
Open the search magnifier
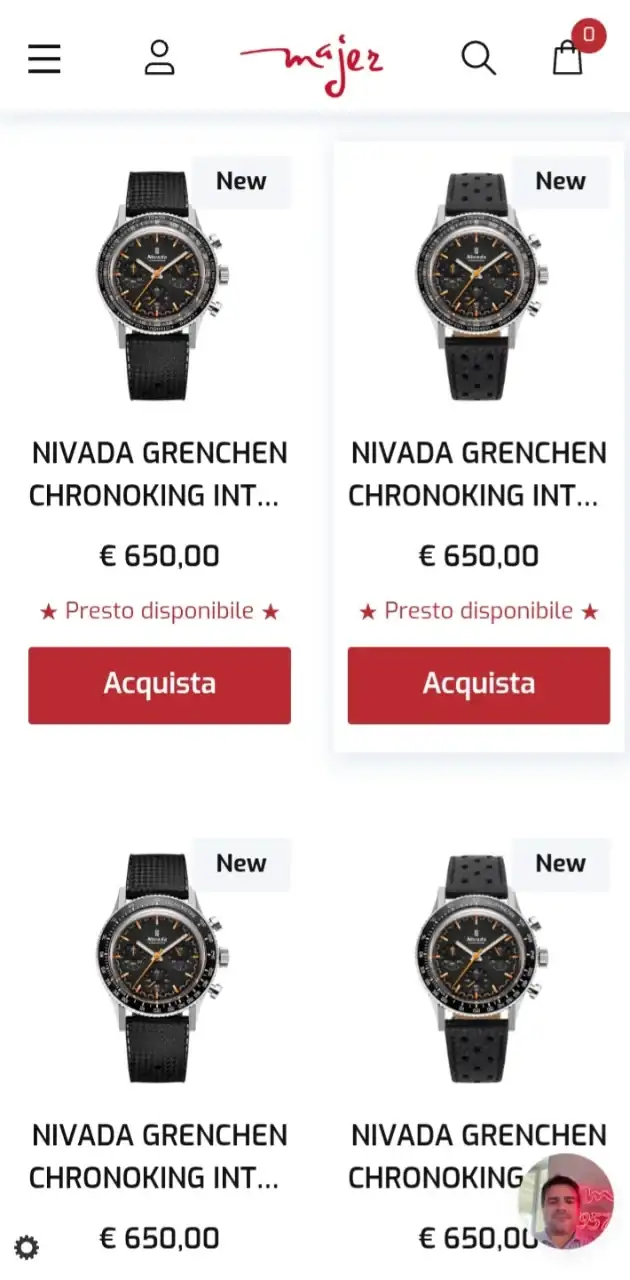[x=478, y=59]
